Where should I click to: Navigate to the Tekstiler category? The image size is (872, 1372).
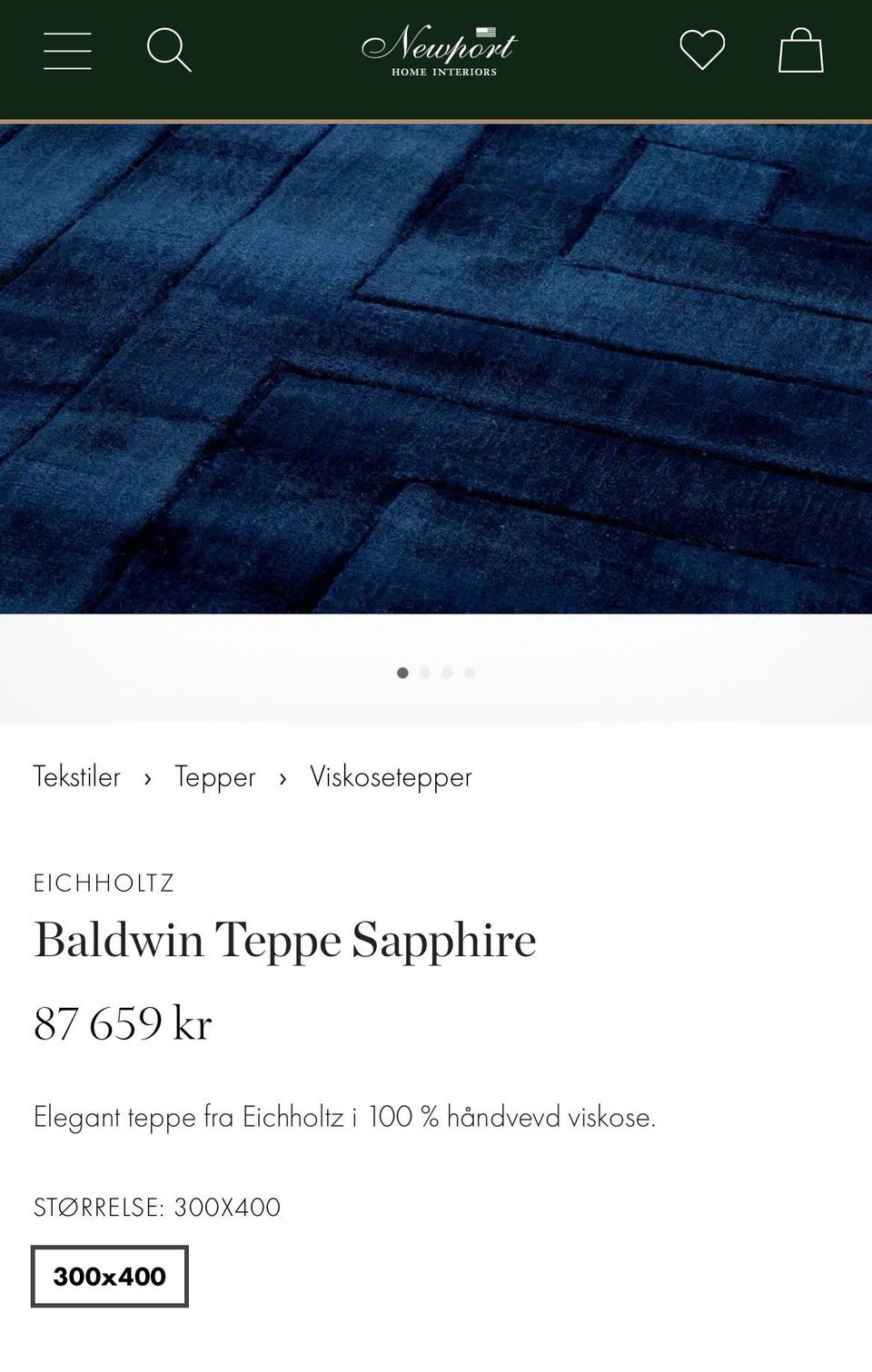click(76, 777)
